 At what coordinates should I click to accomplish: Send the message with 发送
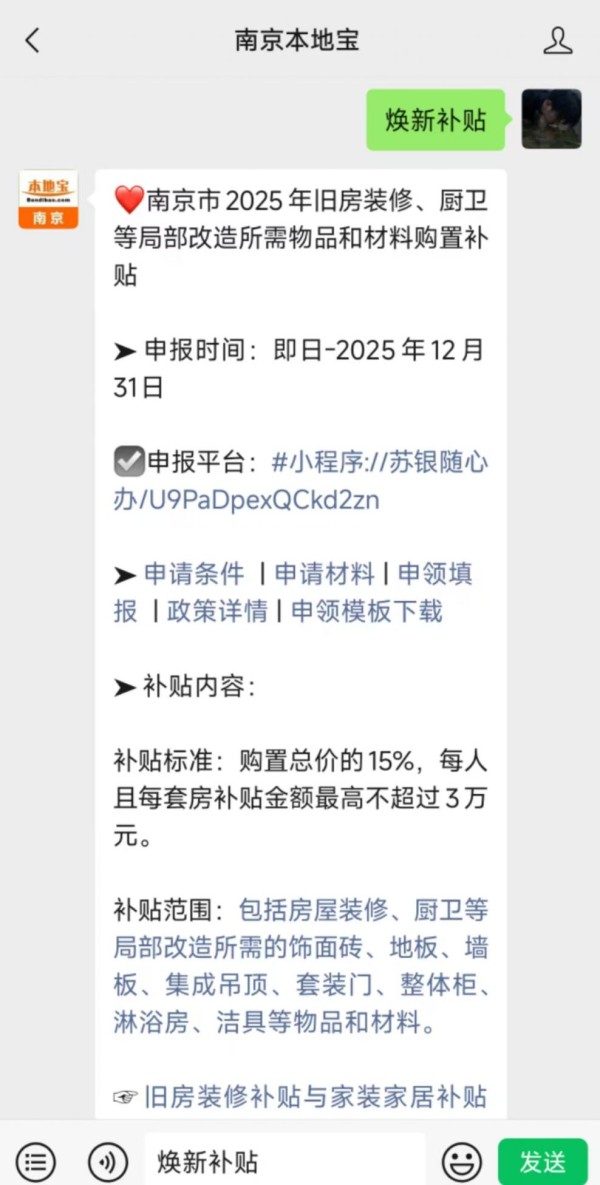coord(543,1161)
